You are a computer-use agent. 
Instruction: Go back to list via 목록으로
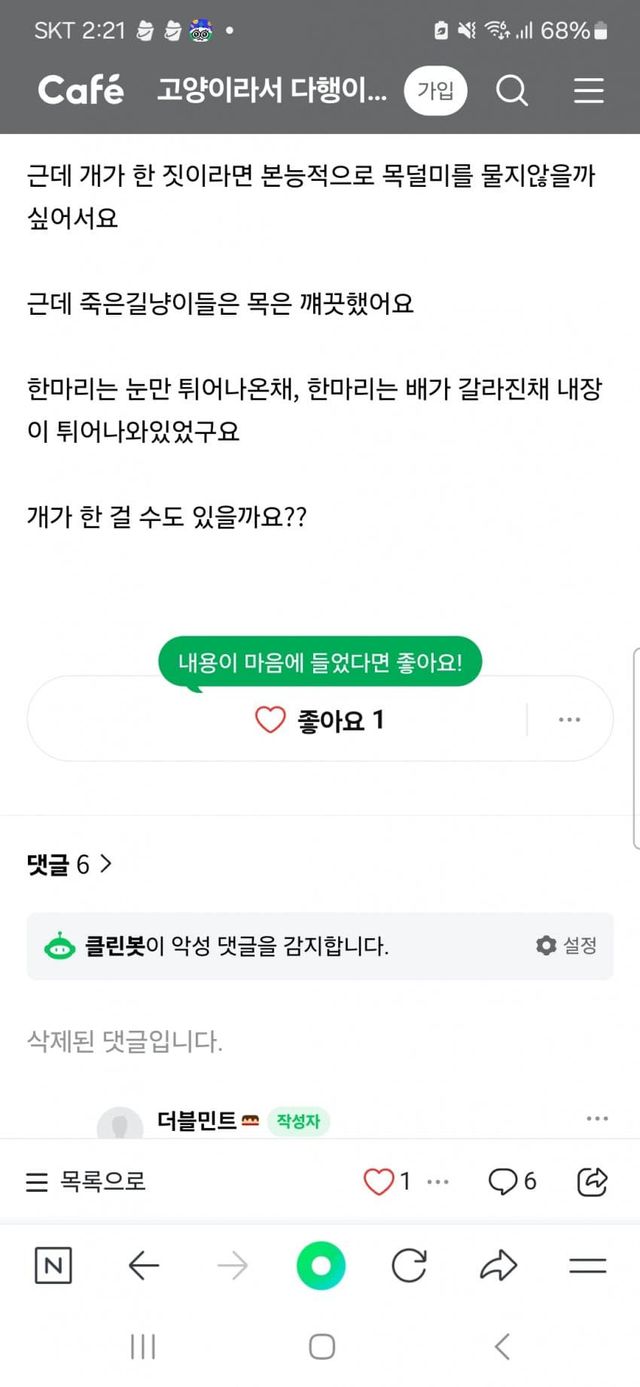(x=86, y=1182)
